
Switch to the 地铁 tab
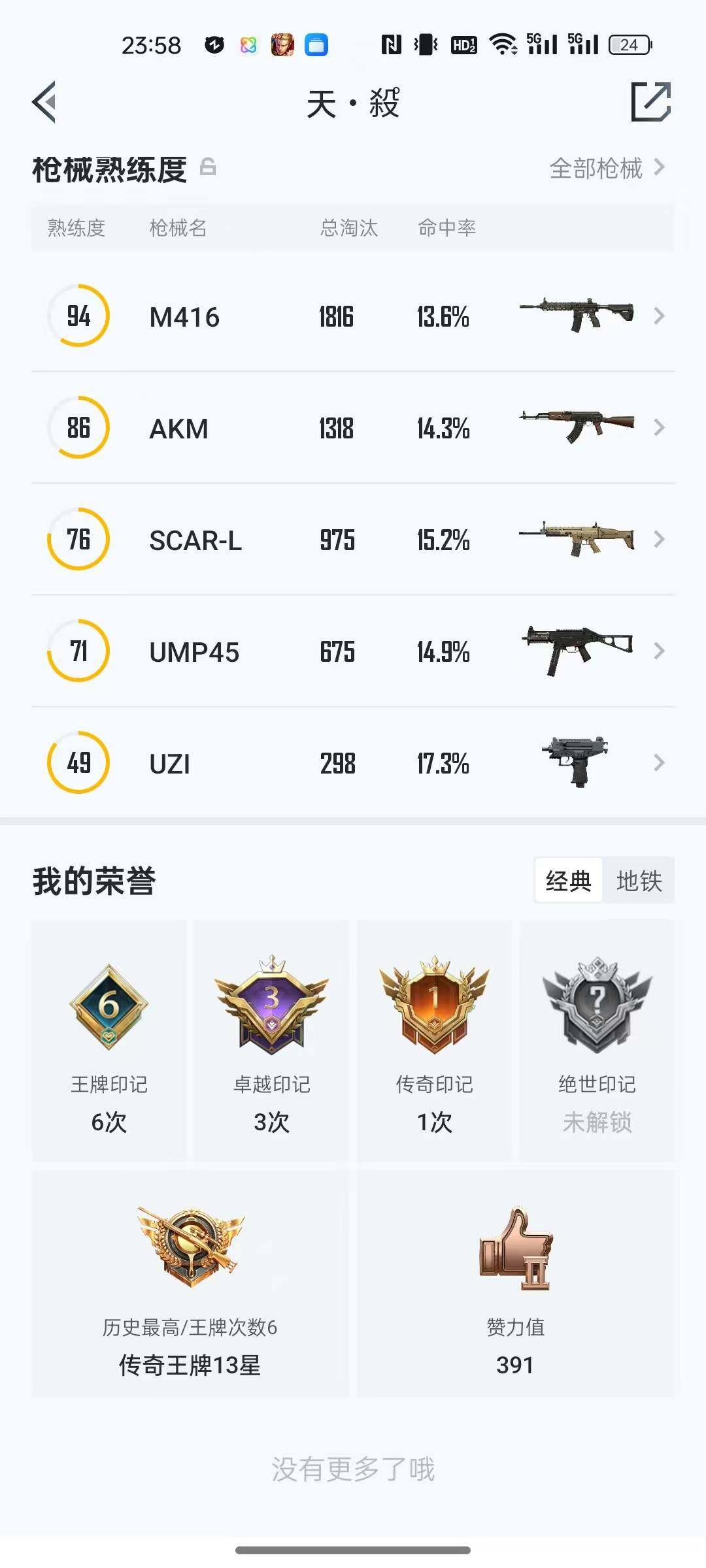[639, 880]
